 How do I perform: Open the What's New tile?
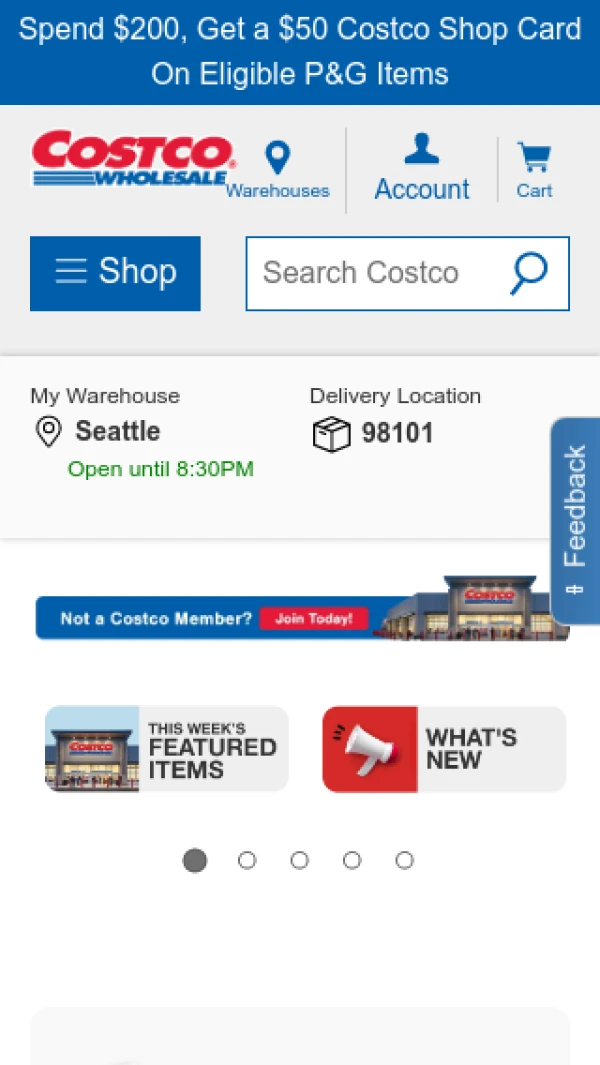(444, 749)
